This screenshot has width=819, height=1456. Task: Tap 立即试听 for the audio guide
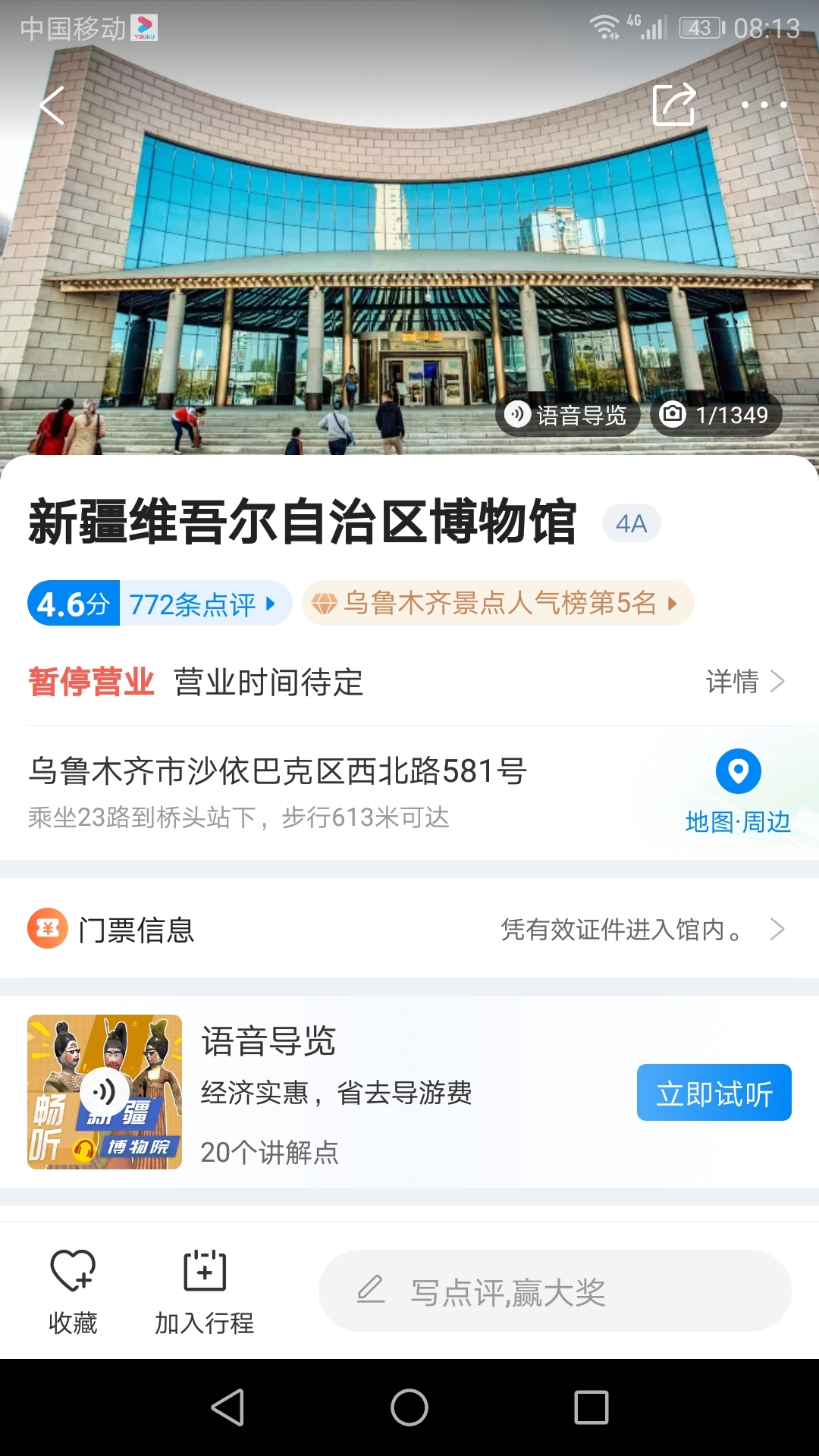(x=714, y=1093)
